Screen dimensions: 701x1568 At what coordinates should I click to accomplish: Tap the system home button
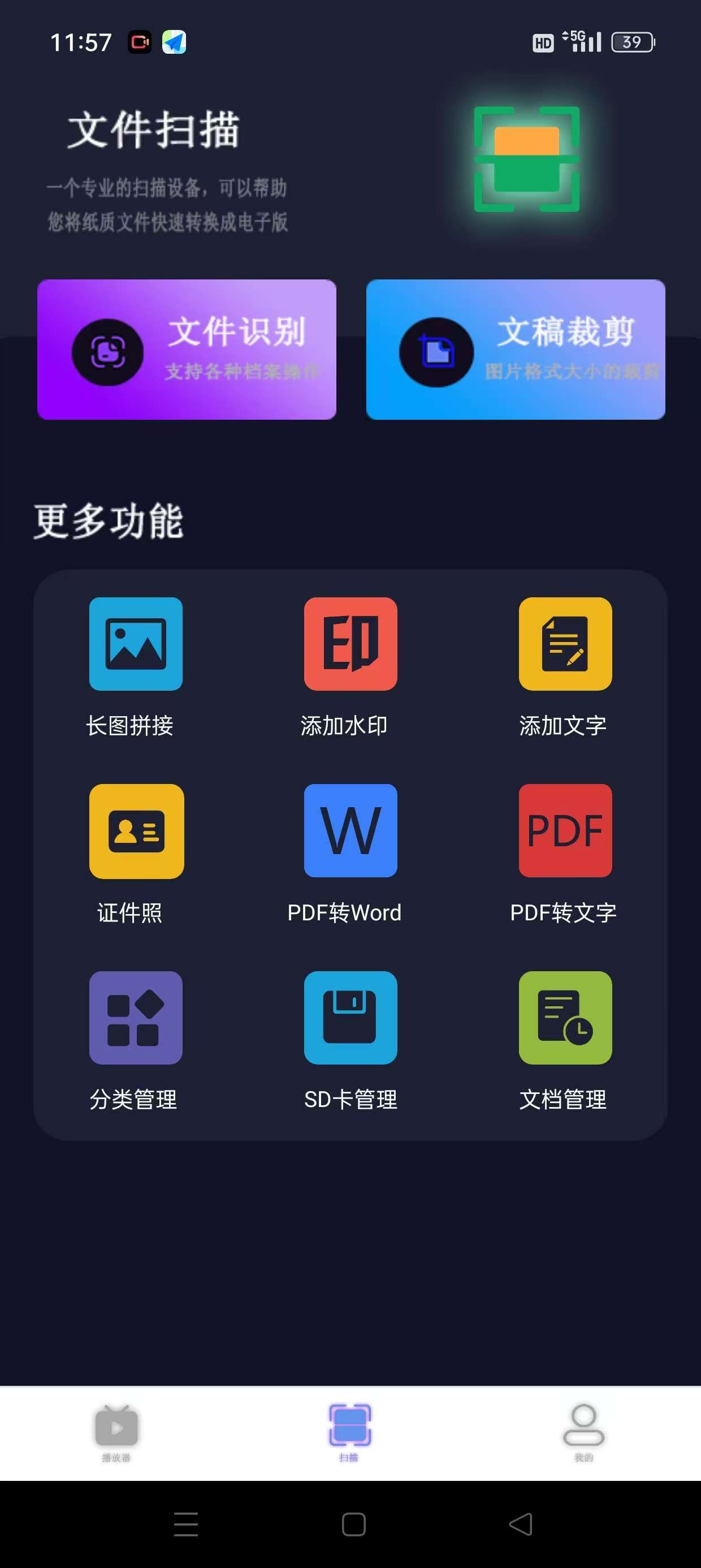point(353,1523)
